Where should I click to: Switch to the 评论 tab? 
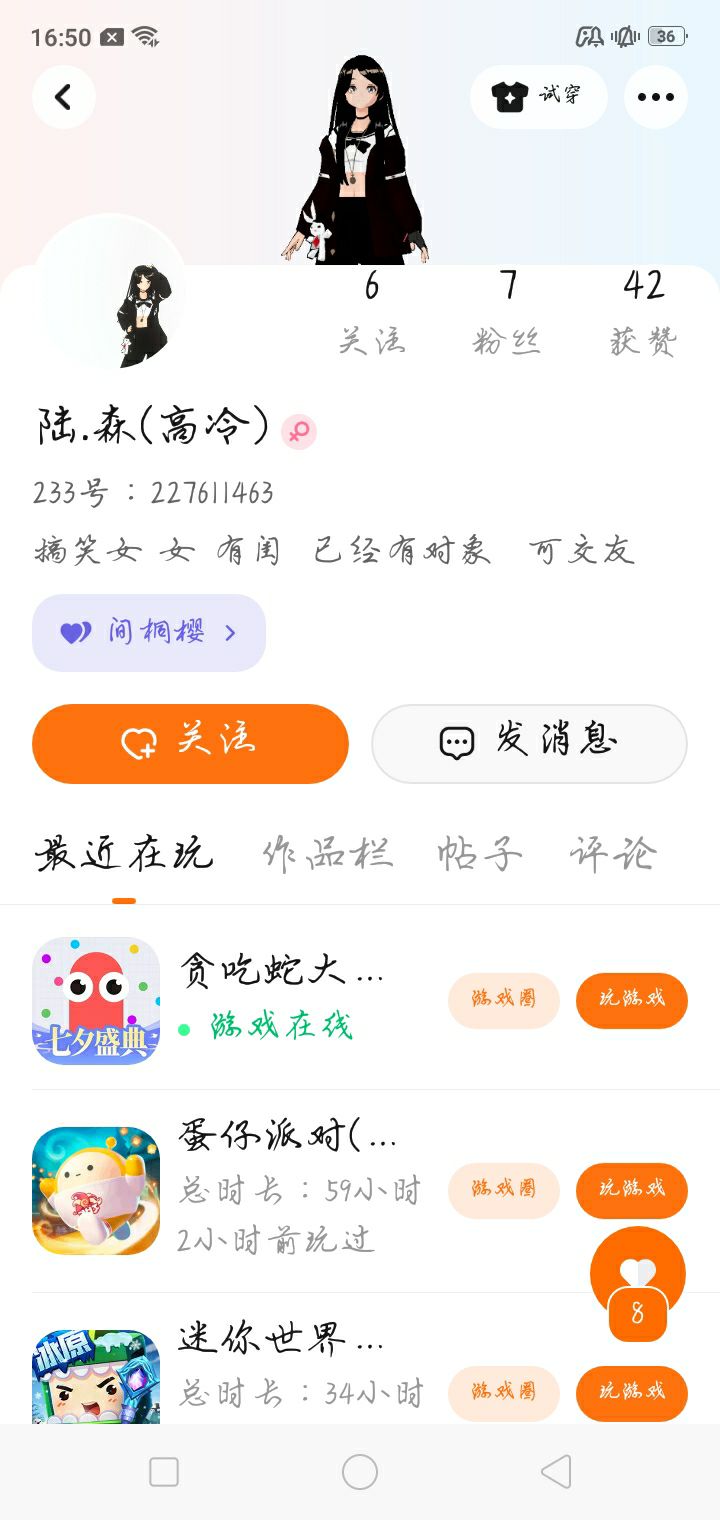click(x=613, y=854)
